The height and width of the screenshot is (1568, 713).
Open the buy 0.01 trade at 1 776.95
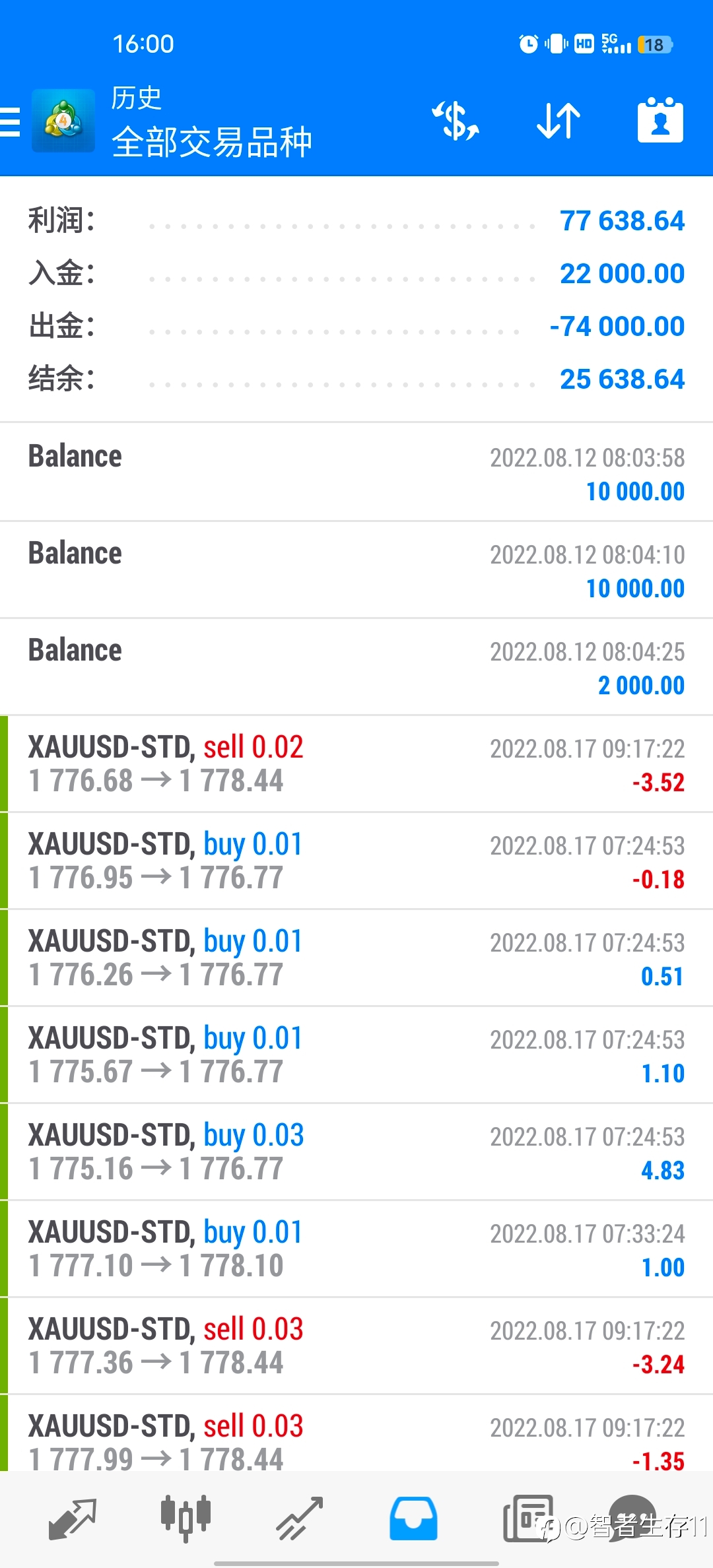(x=356, y=861)
